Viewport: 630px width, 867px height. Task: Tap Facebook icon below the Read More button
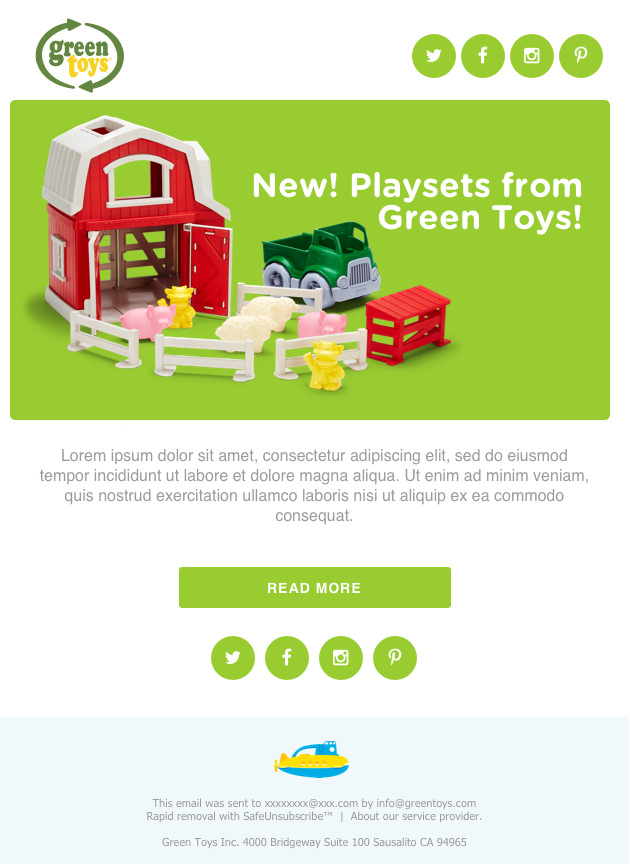click(x=287, y=658)
